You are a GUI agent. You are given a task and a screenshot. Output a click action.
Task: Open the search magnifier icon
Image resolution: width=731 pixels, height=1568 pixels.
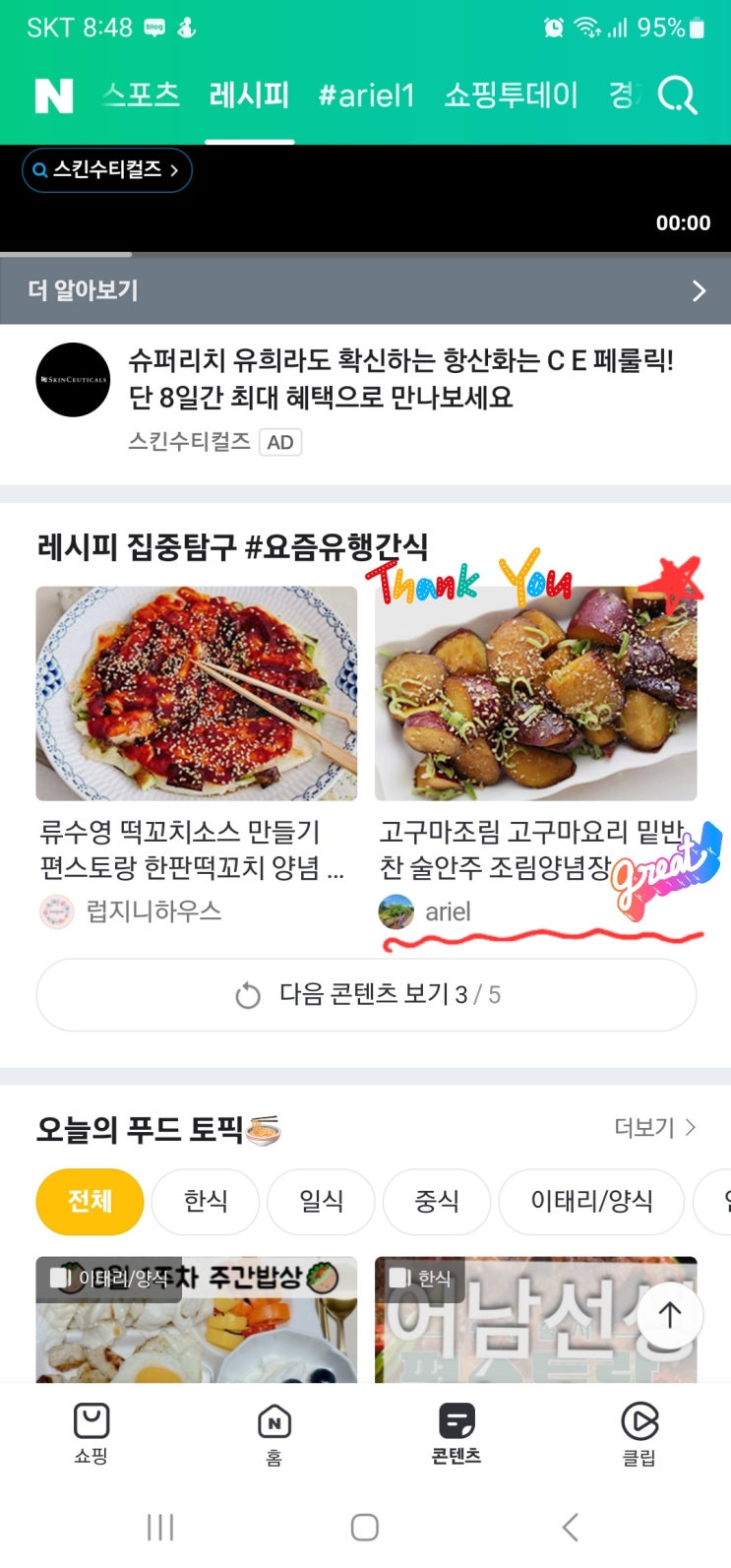click(x=677, y=95)
